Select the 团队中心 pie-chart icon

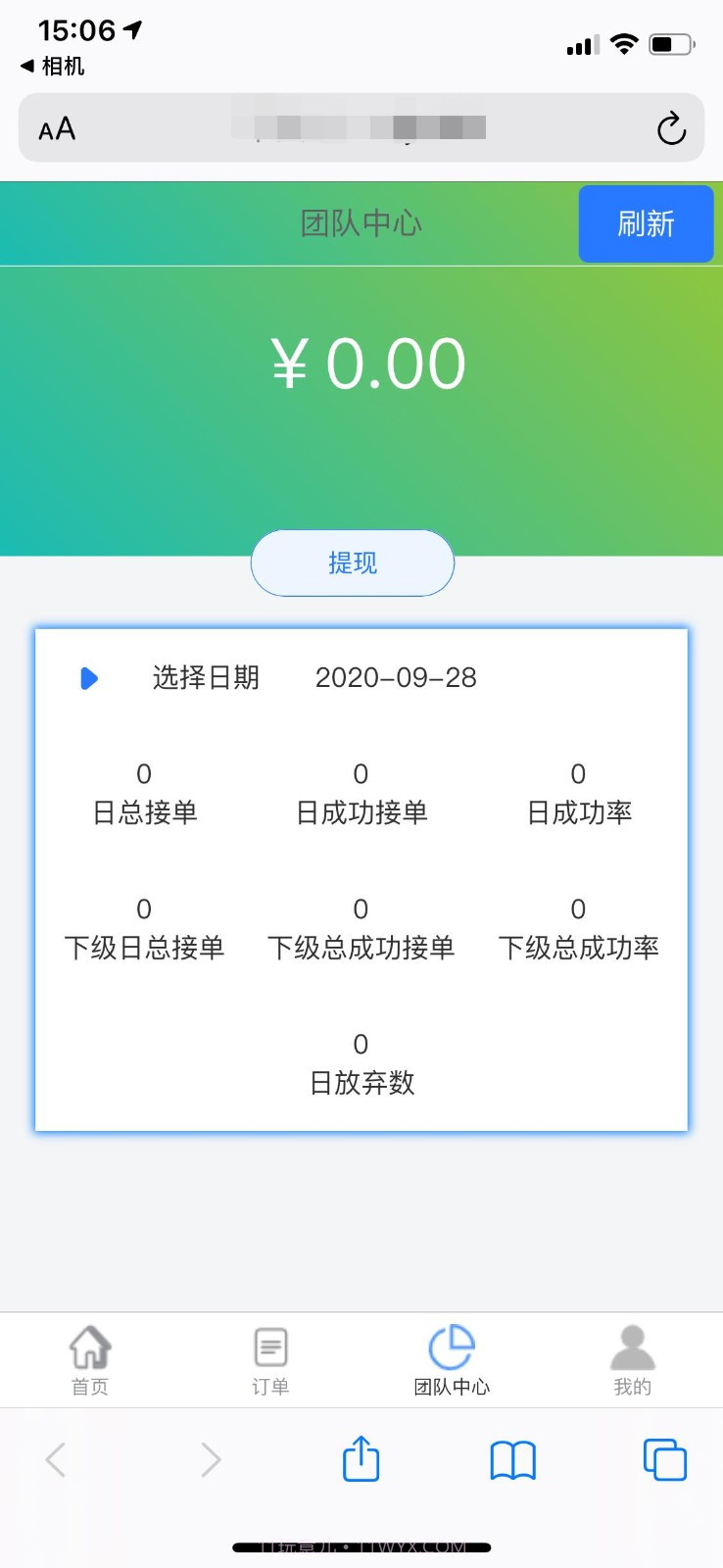tap(451, 1347)
